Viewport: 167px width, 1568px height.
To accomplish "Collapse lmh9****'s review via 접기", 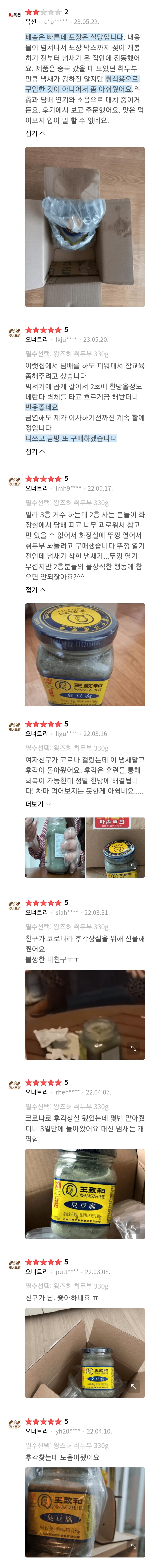I will (35, 589).
